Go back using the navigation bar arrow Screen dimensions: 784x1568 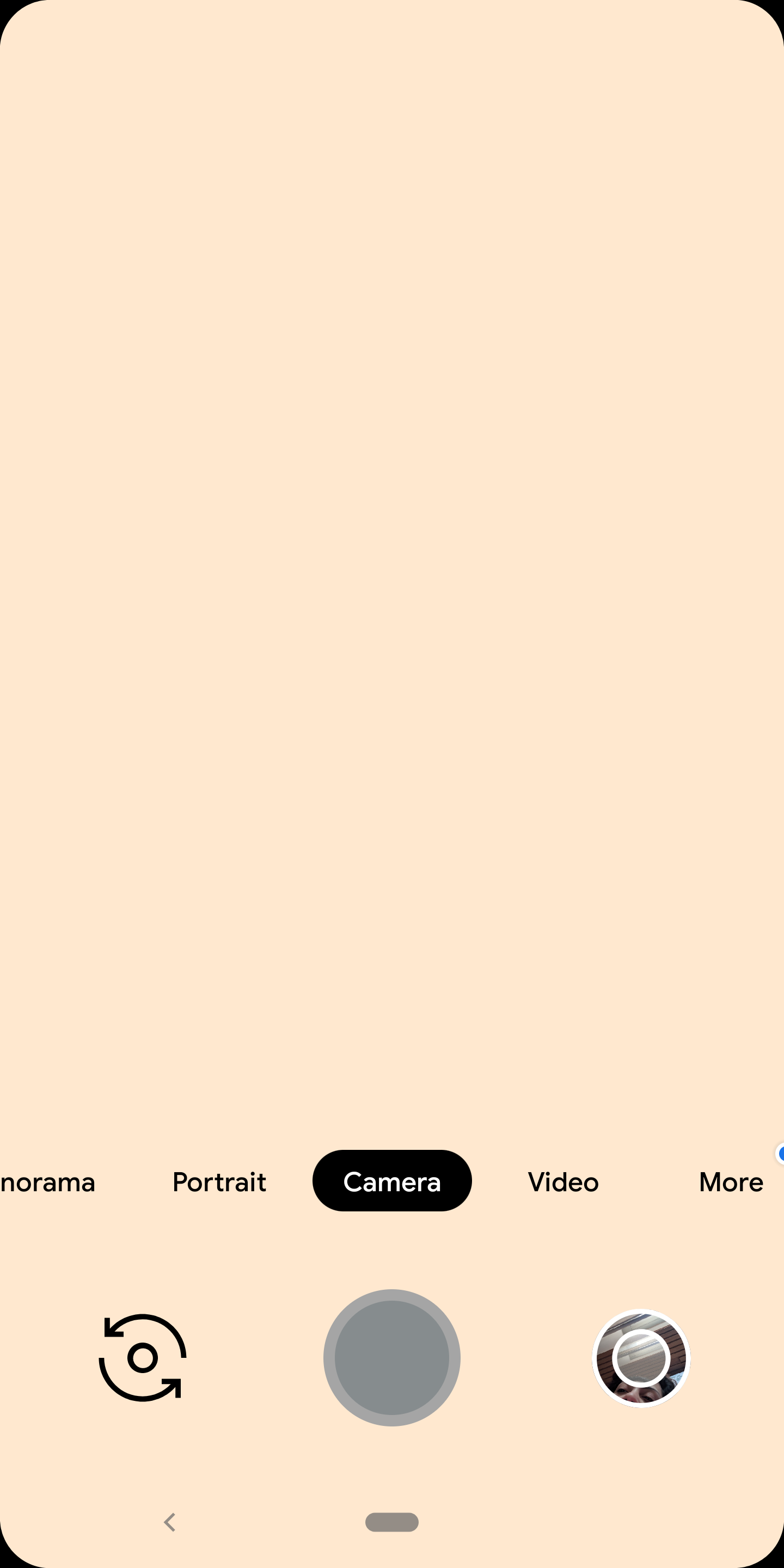pos(170,1522)
